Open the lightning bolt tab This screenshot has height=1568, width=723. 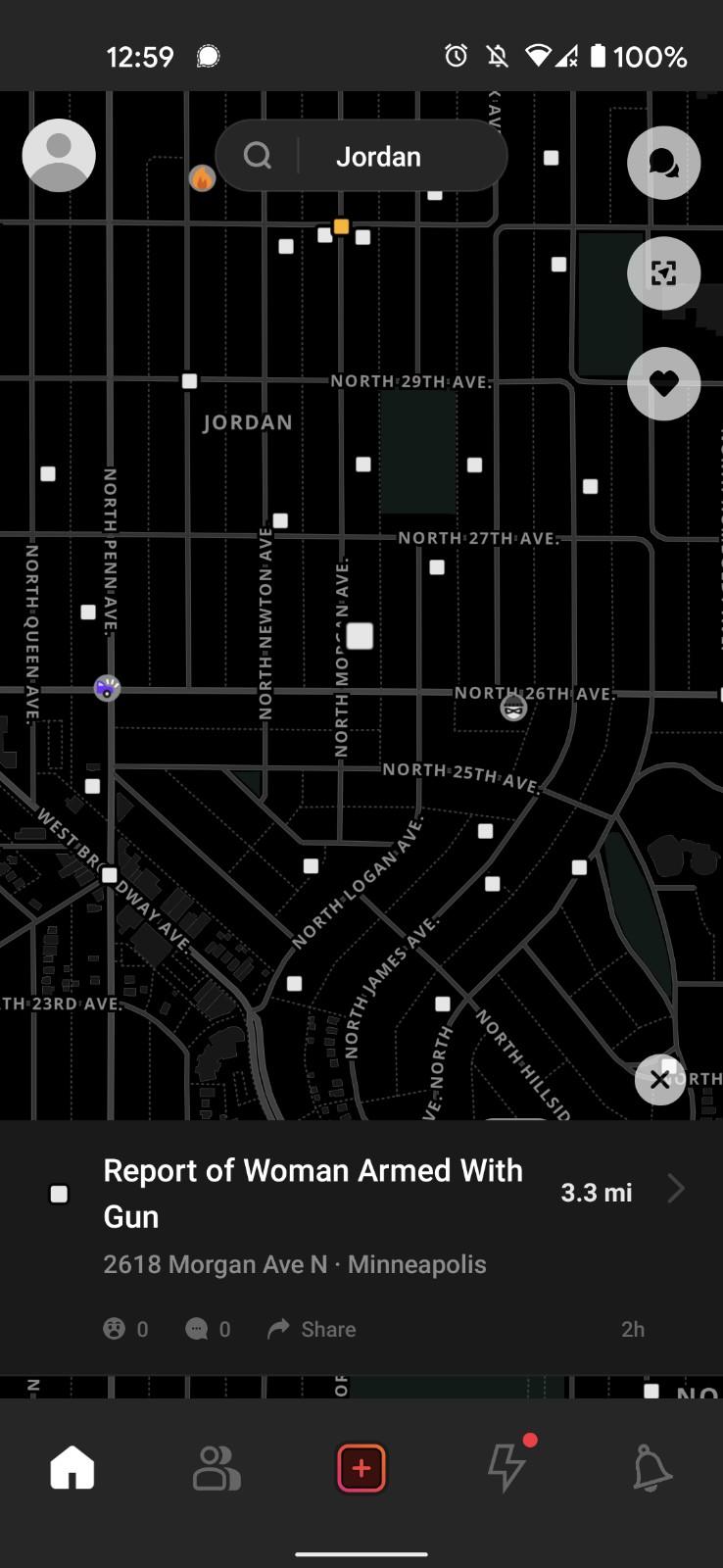pyautogui.click(x=506, y=1468)
